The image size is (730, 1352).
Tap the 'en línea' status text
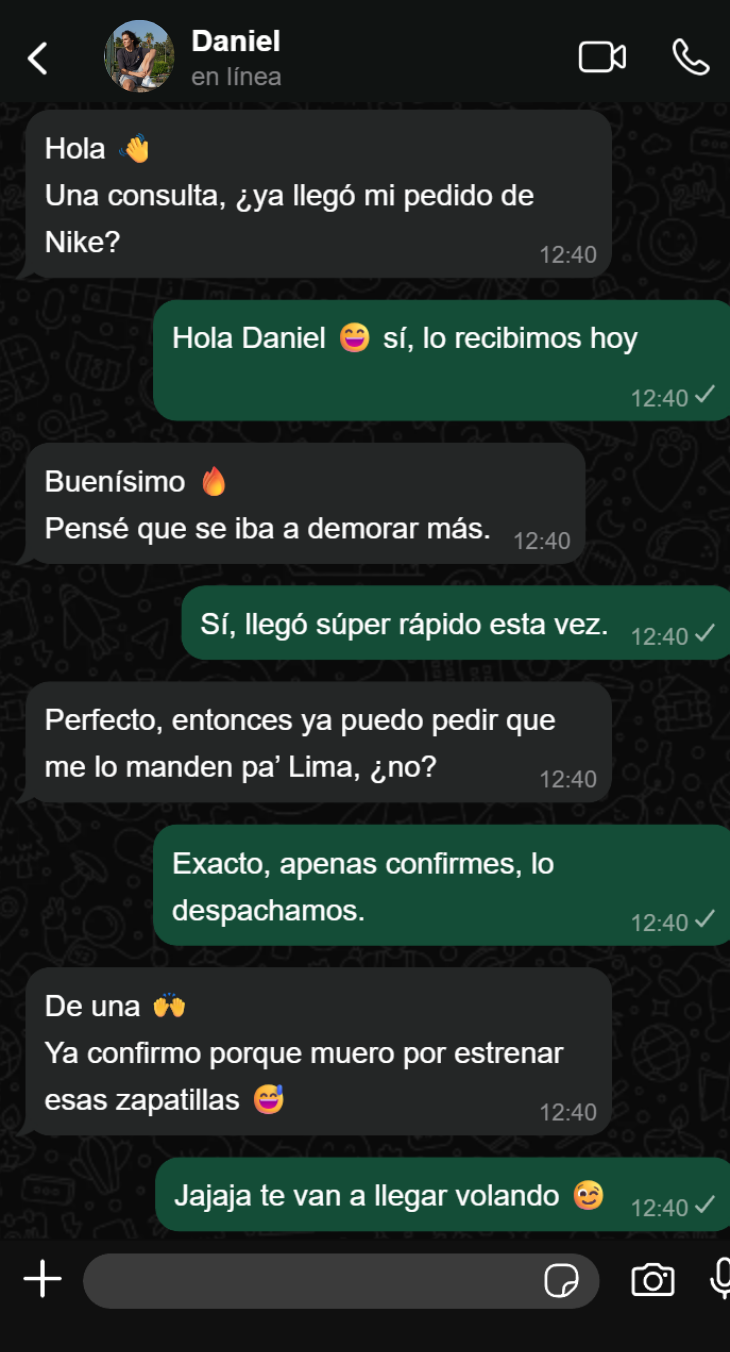coord(233,74)
